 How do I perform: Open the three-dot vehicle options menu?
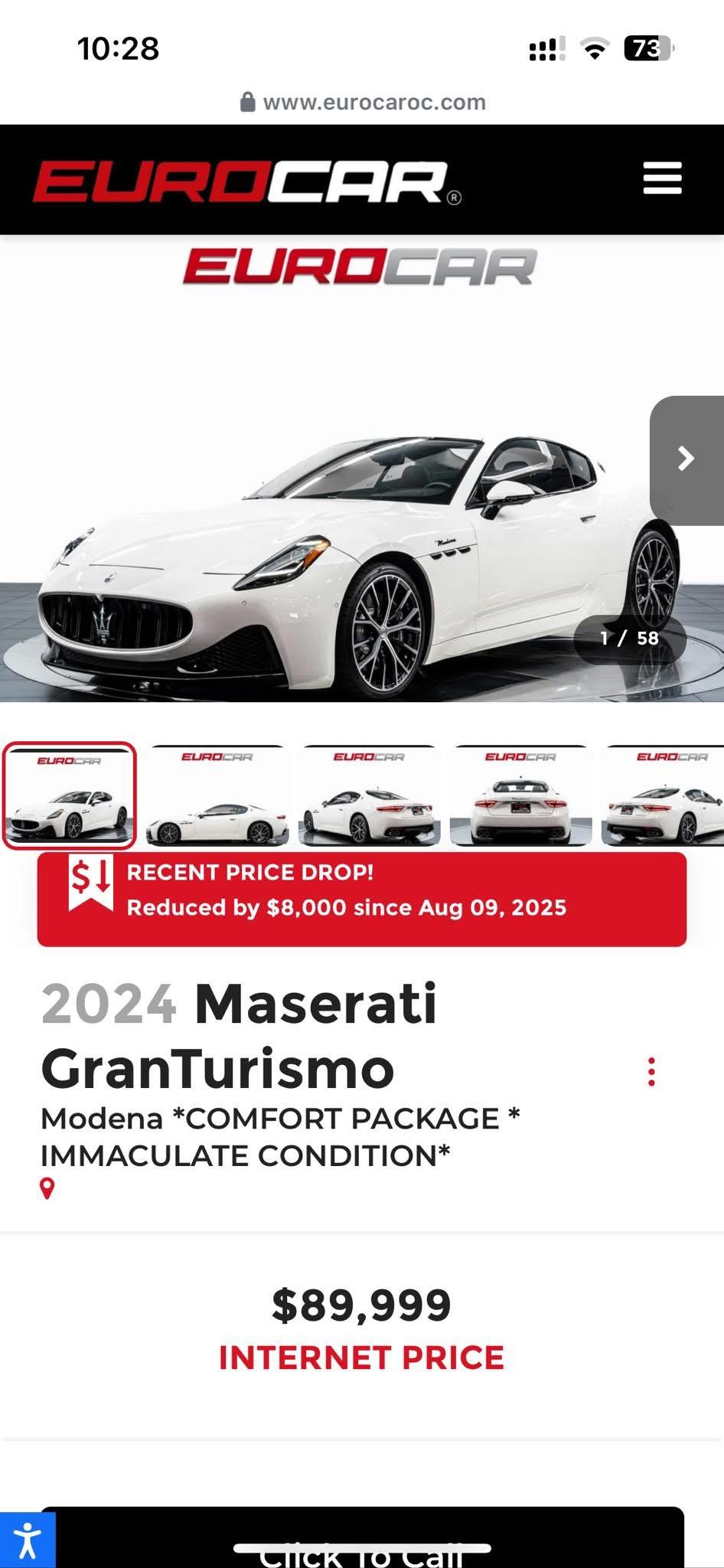[x=651, y=1072]
